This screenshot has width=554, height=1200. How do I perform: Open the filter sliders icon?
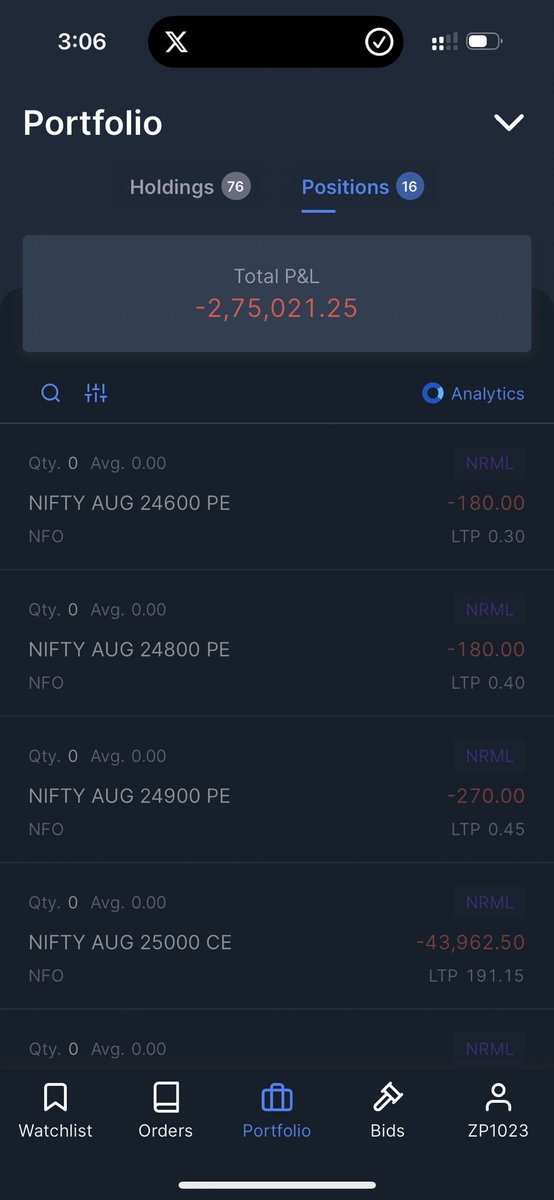(96, 393)
